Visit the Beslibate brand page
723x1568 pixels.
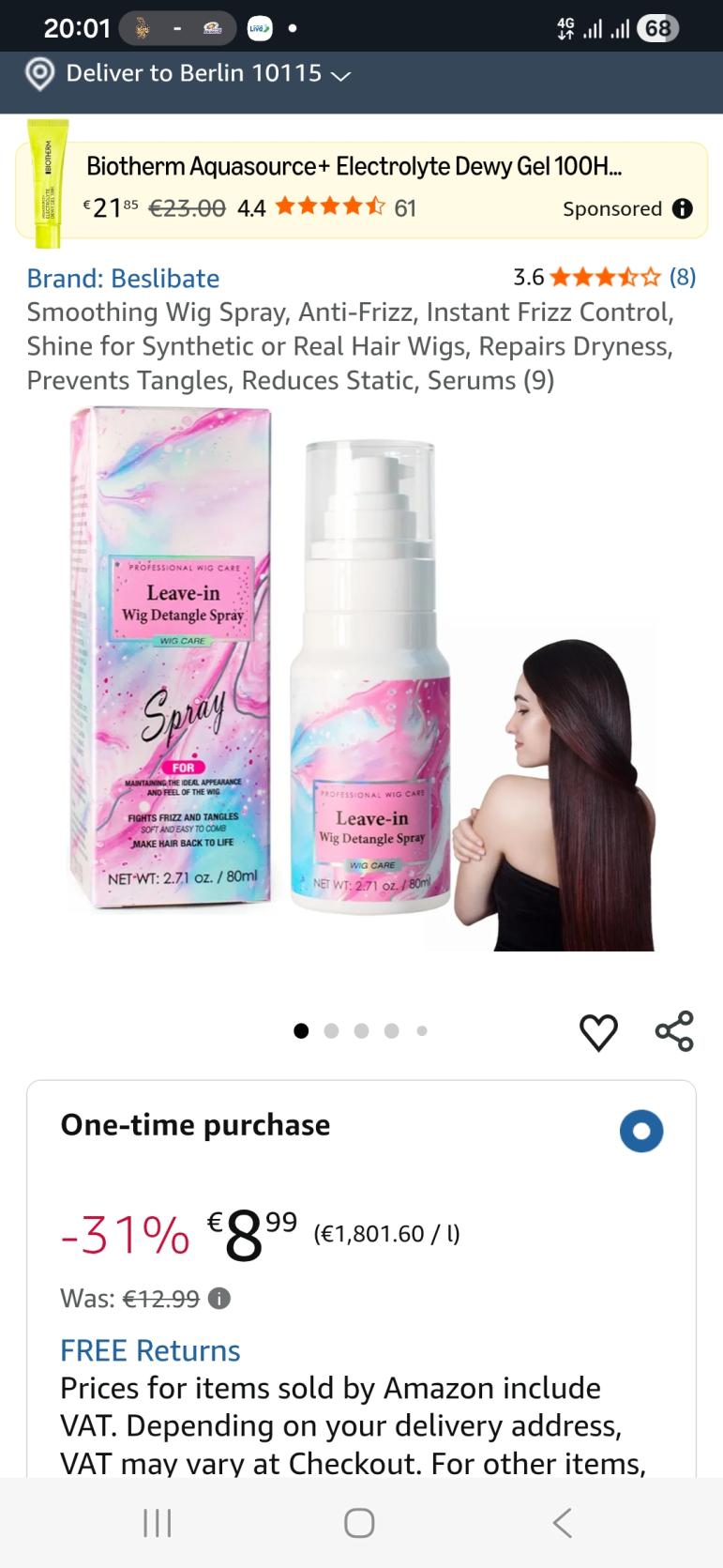[123, 278]
